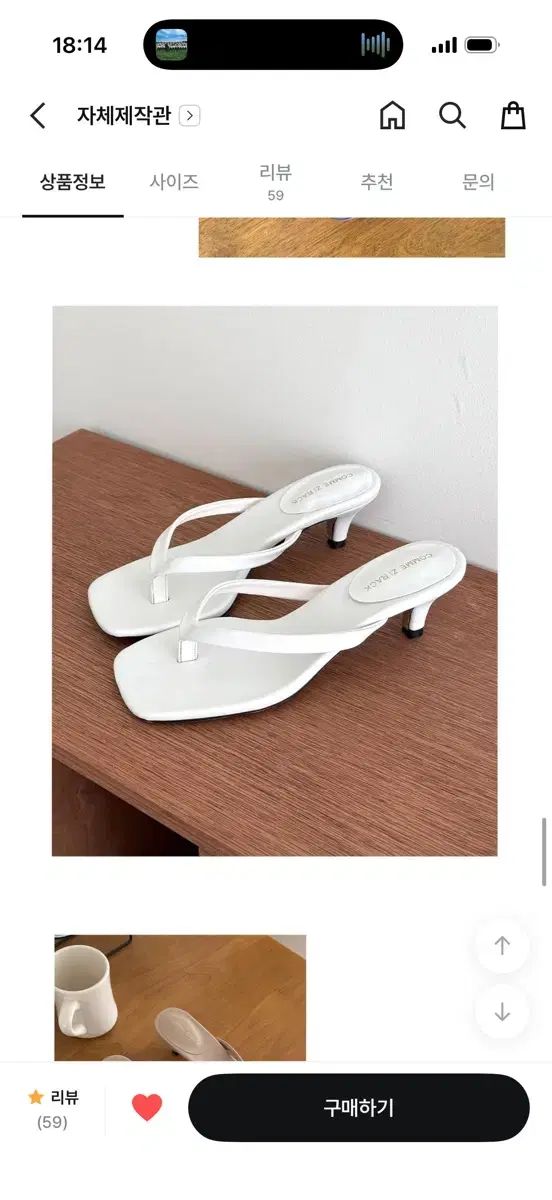Toggle the red heart wishlist icon
Viewport: 552px width, 1200px height.
[147, 1108]
